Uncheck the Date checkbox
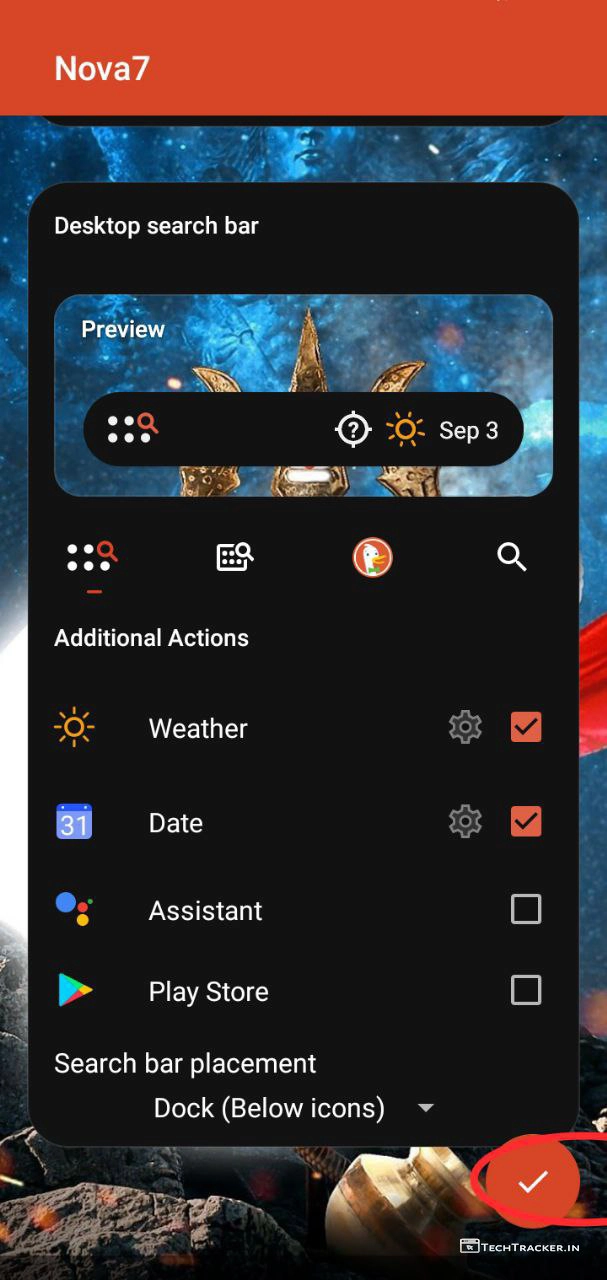 pyautogui.click(x=526, y=822)
